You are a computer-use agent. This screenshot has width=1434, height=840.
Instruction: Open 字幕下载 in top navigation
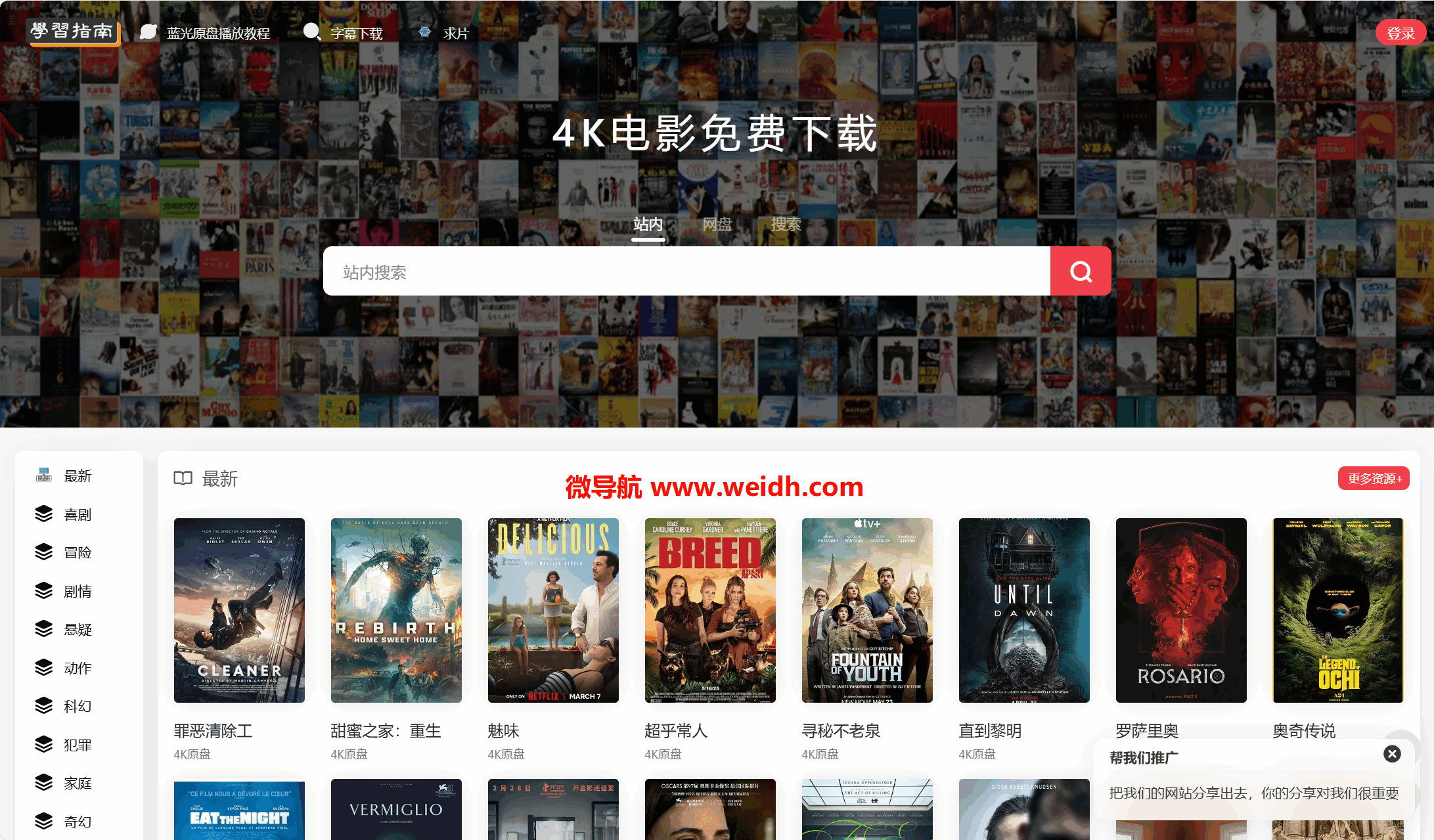point(356,33)
